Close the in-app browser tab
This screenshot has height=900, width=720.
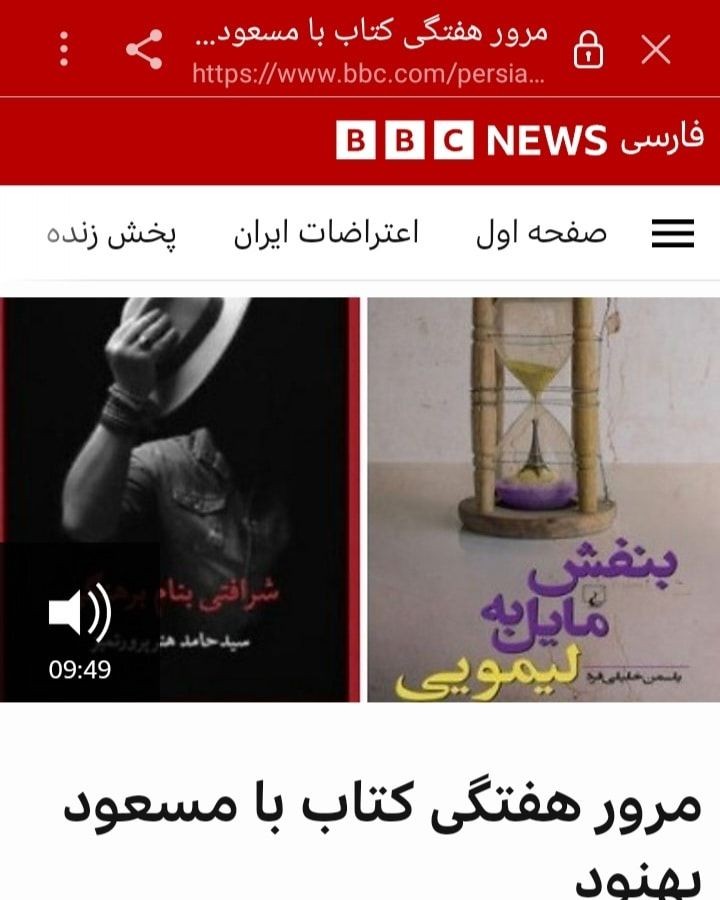click(656, 49)
